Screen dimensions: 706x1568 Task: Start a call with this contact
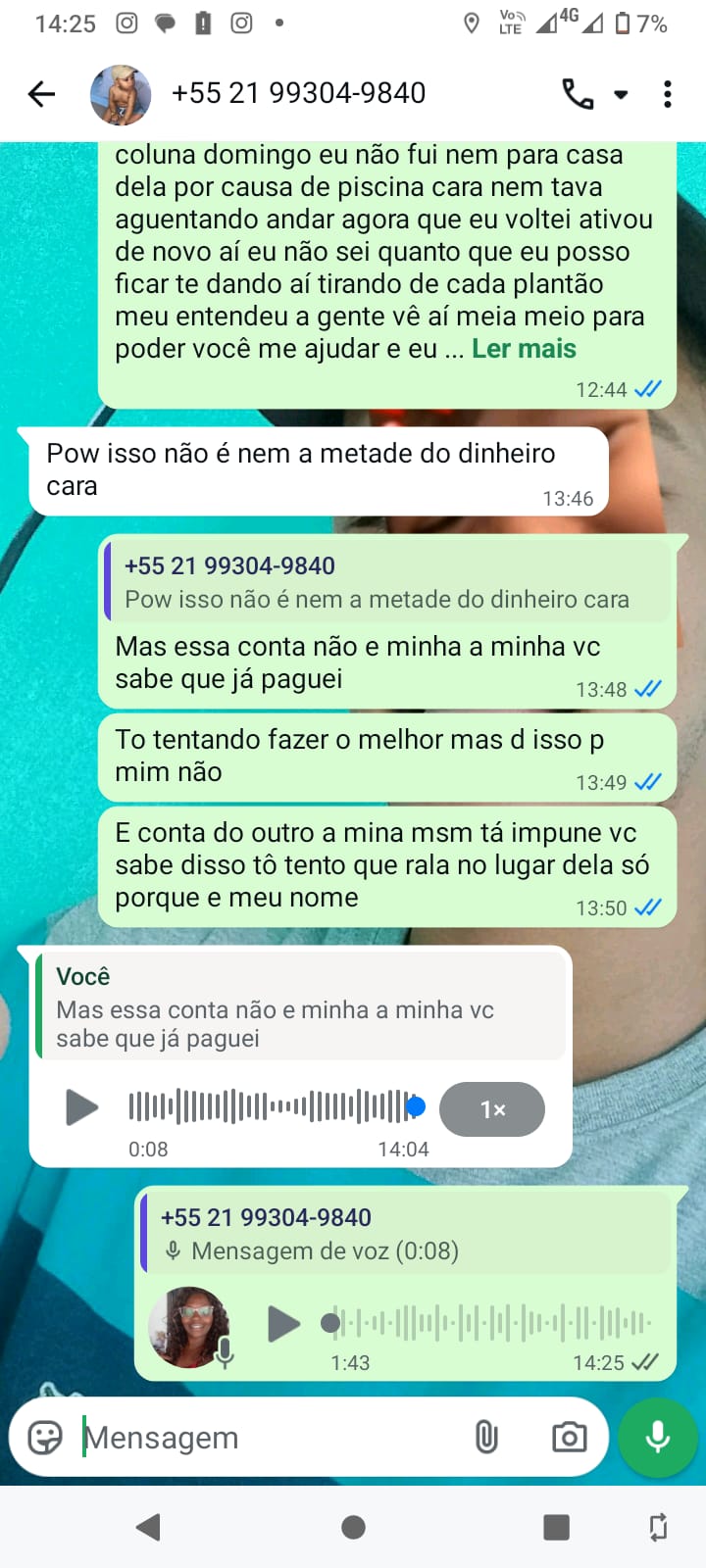click(578, 94)
